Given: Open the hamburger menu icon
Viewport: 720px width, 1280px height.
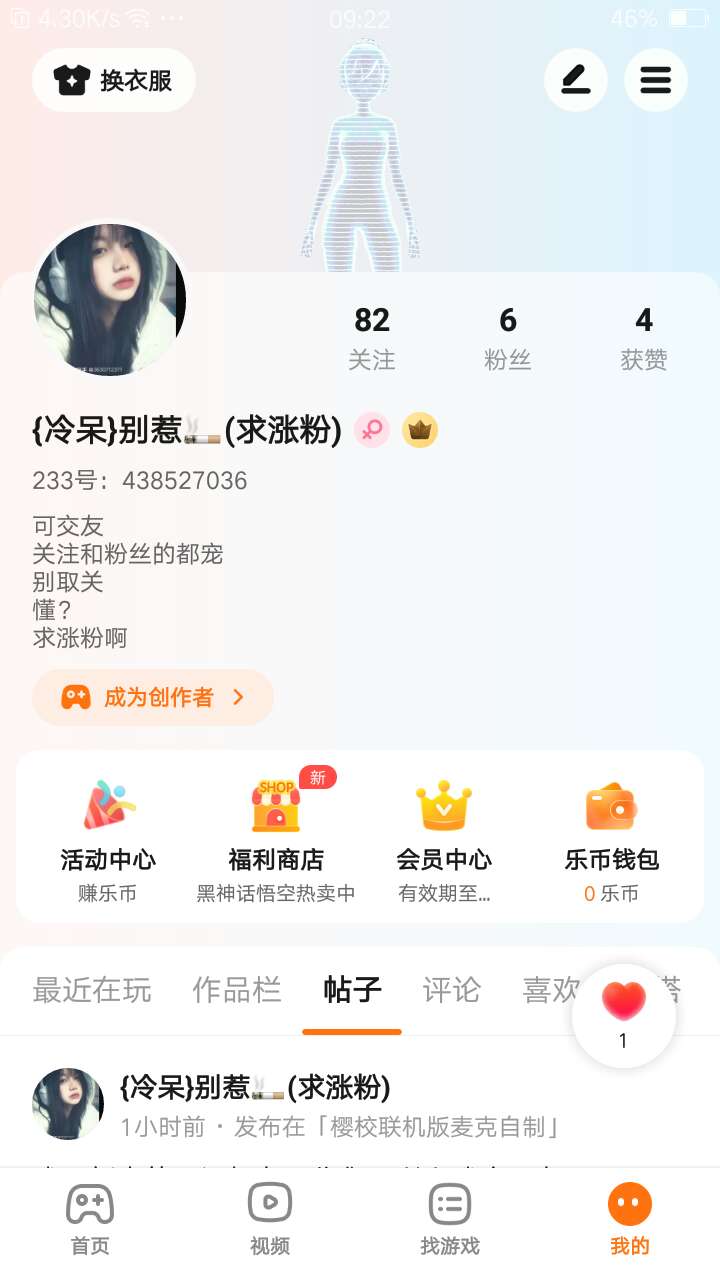Looking at the screenshot, I should pos(656,80).
